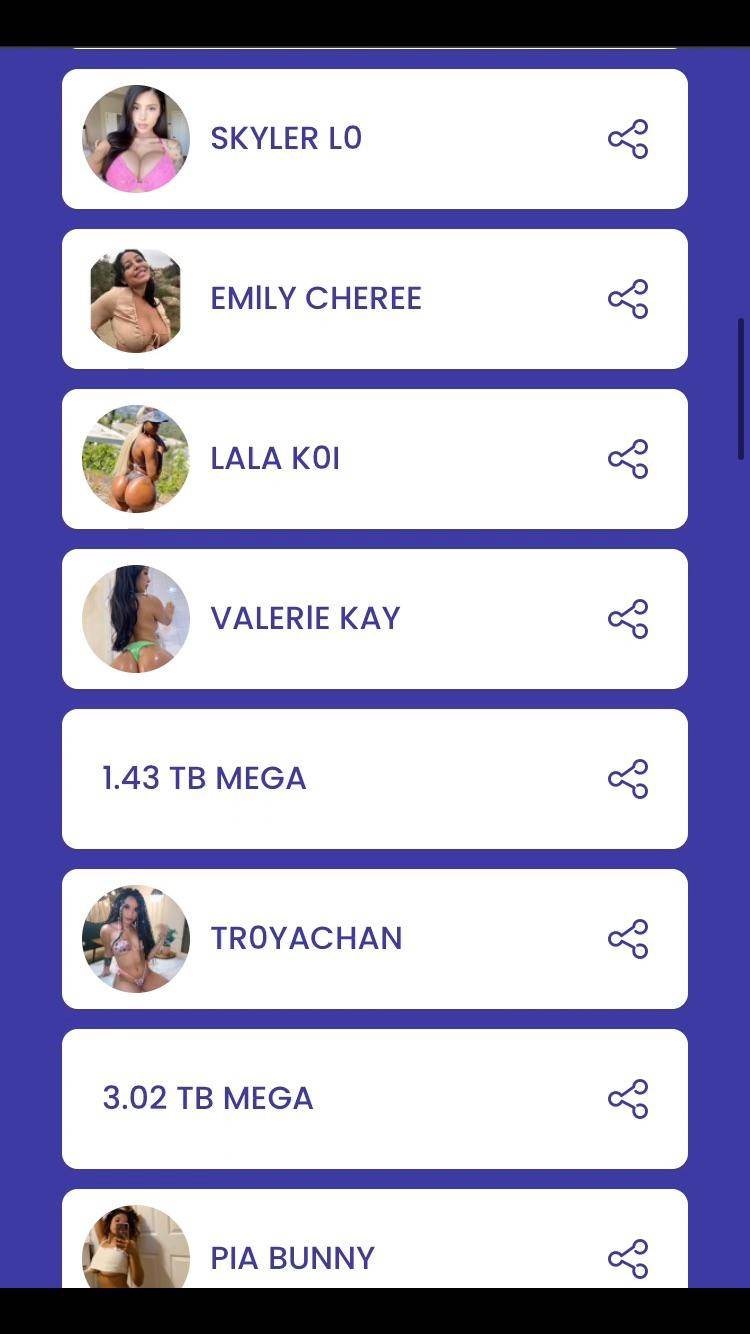750x1334 pixels.
Task: Share the SKYLER L0 entry
Action: pos(628,139)
